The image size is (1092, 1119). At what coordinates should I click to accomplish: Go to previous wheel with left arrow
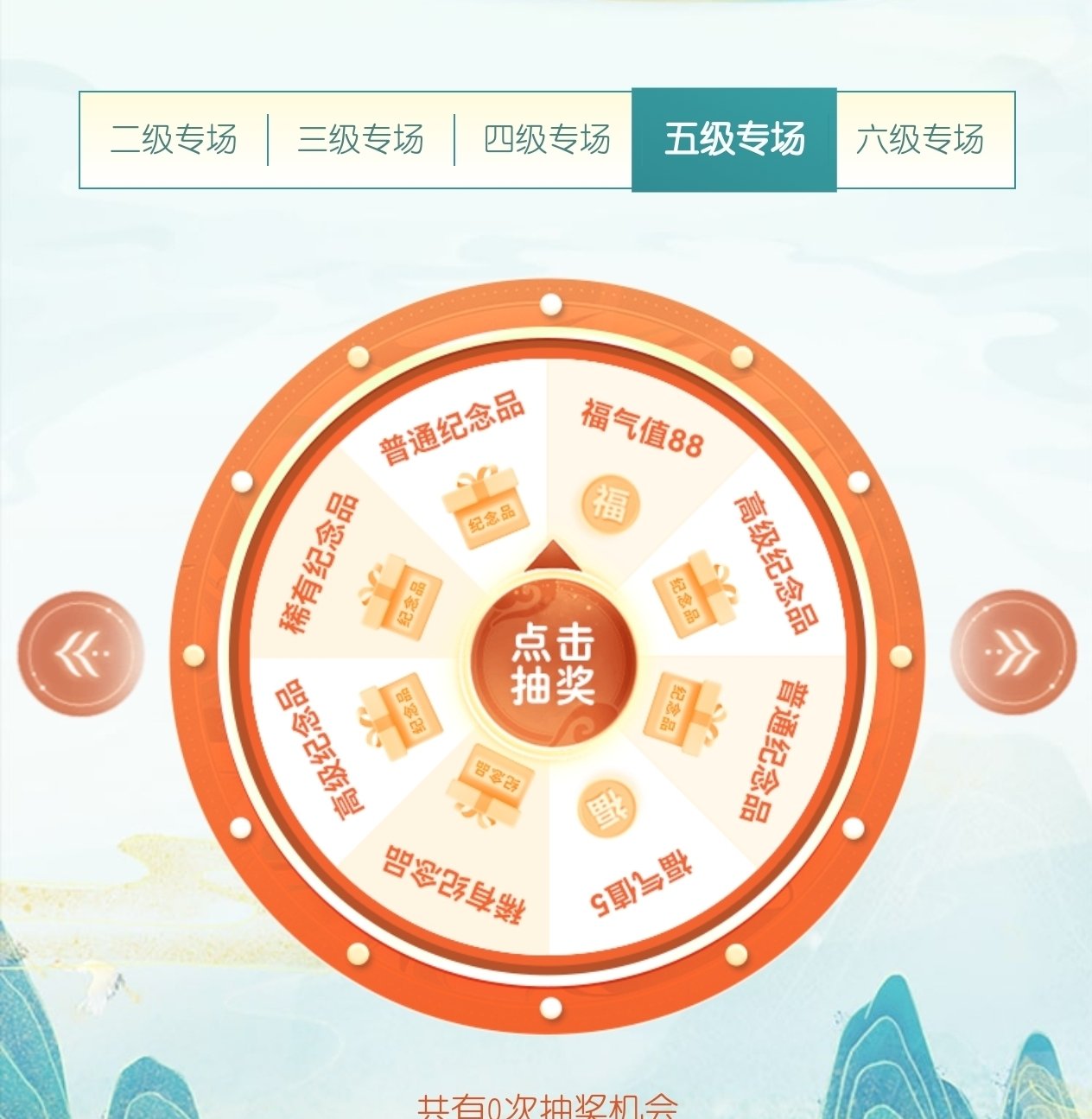(80, 652)
